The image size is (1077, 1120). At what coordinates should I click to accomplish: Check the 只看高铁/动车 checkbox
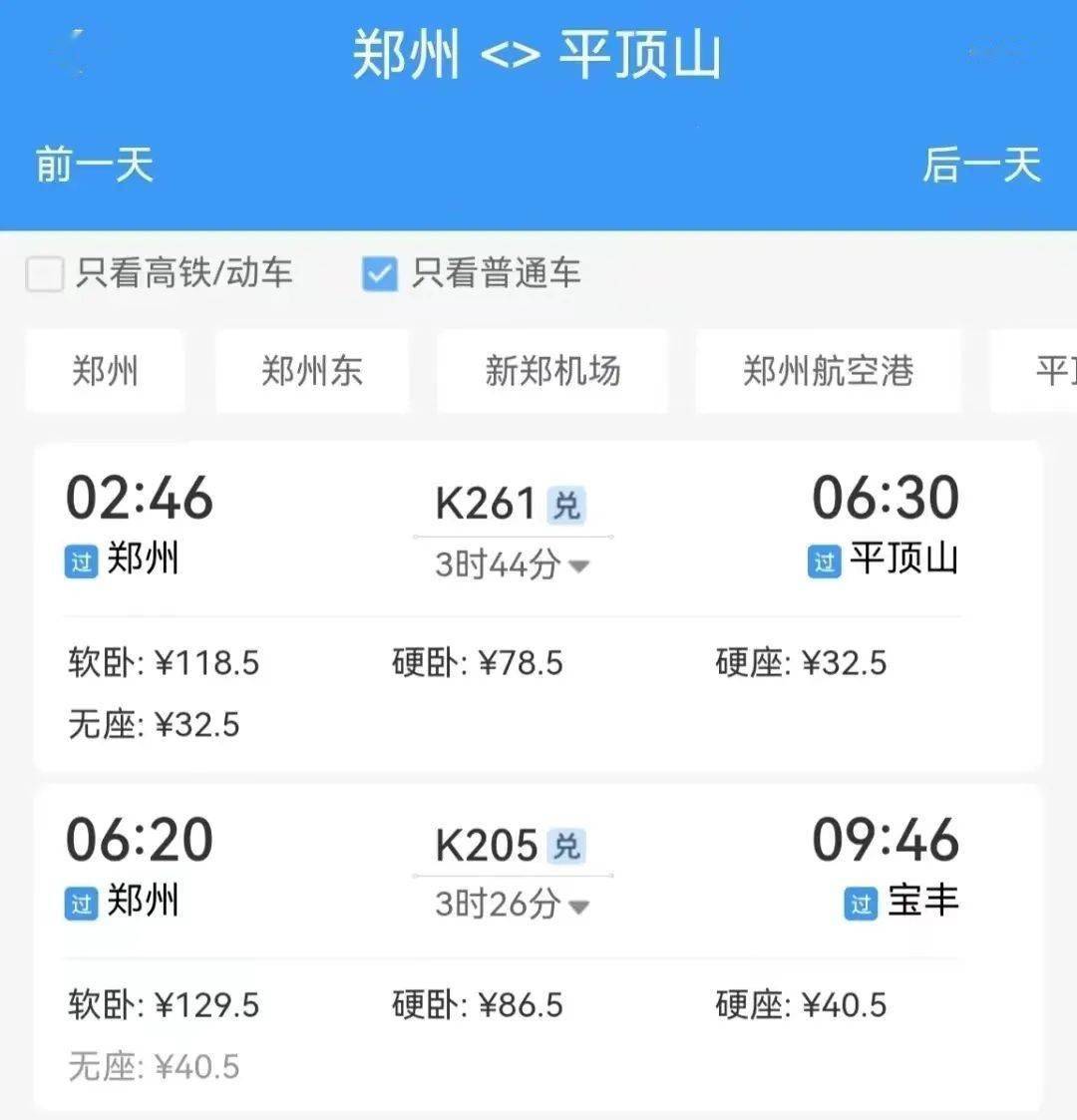[x=45, y=273]
